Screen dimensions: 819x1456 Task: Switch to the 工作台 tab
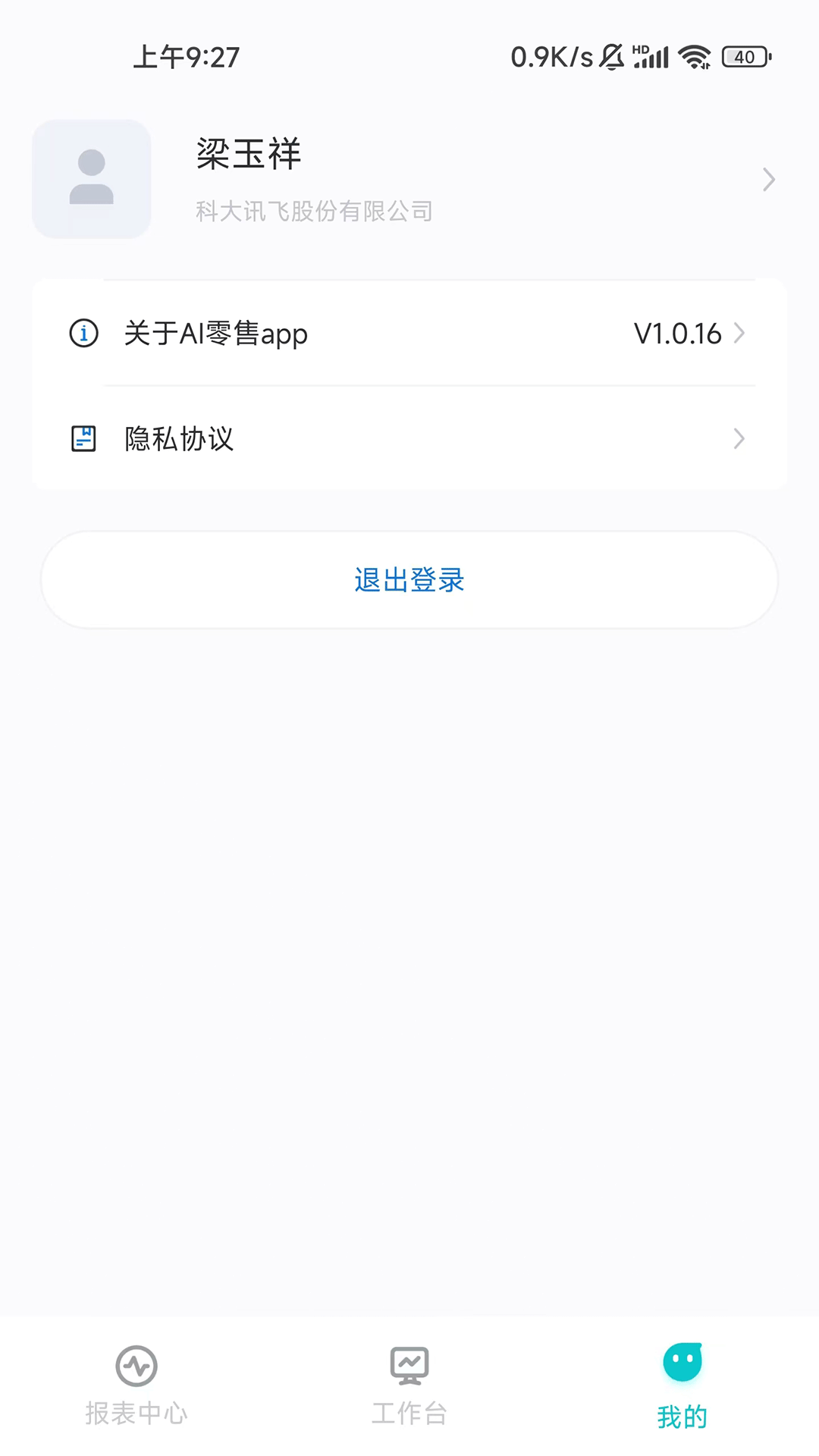point(409,1398)
